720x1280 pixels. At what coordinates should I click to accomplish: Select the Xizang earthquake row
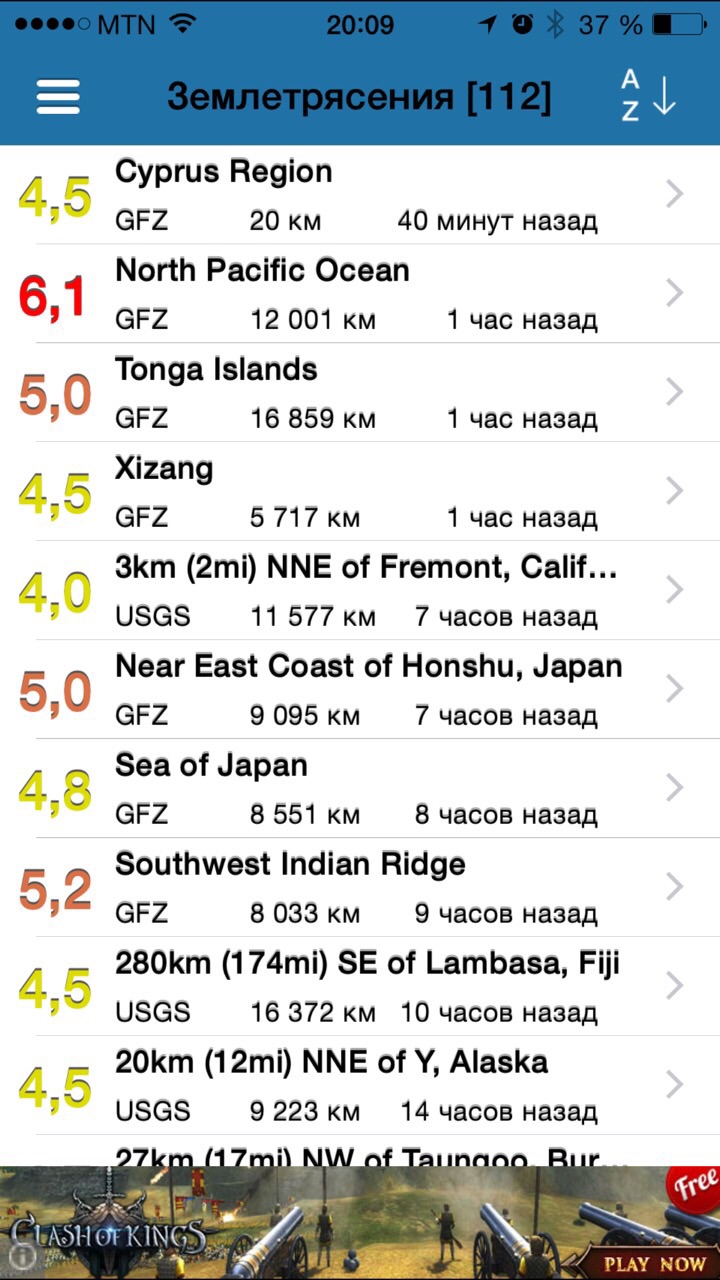(x=360, y=492)
